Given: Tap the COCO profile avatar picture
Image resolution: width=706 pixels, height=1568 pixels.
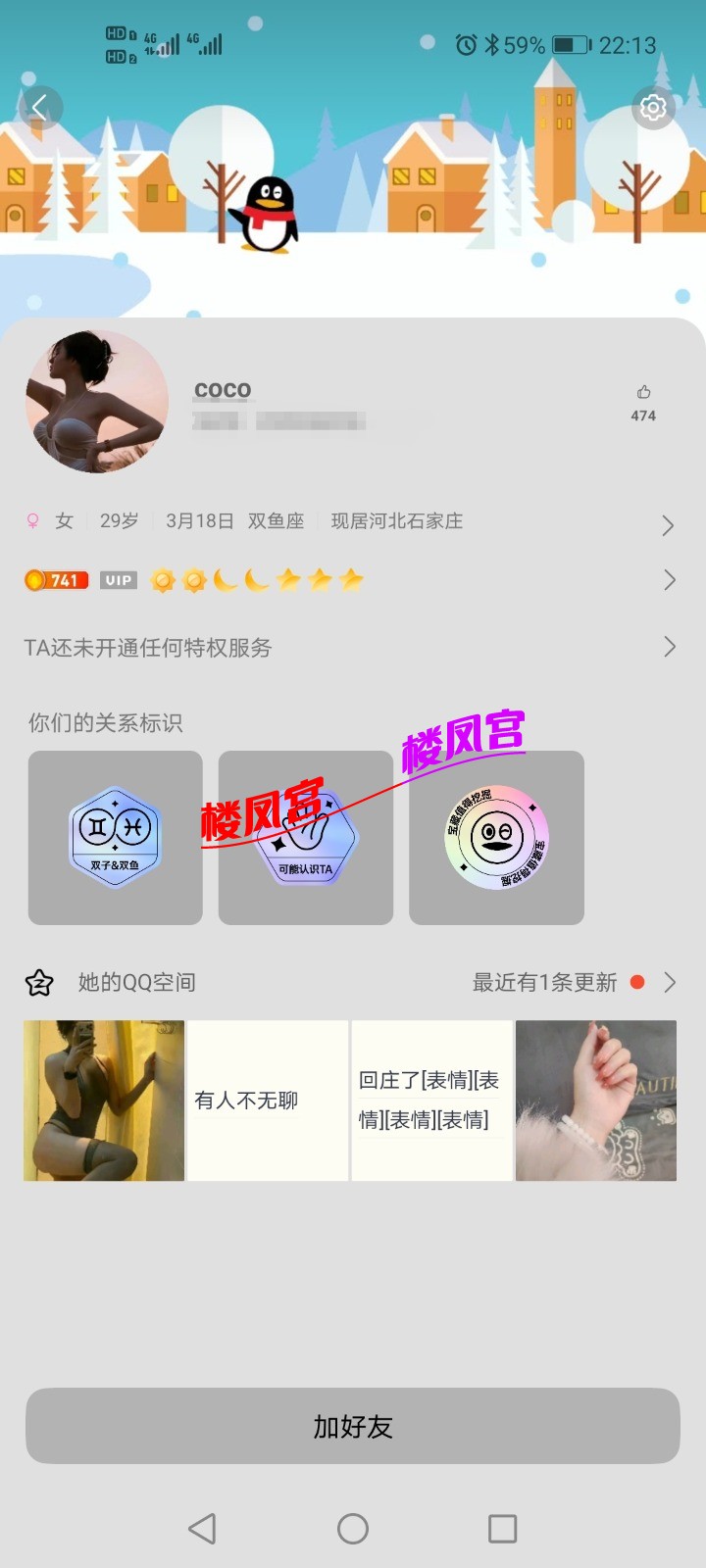Looking at the screenshot, I should coord(95,402).
